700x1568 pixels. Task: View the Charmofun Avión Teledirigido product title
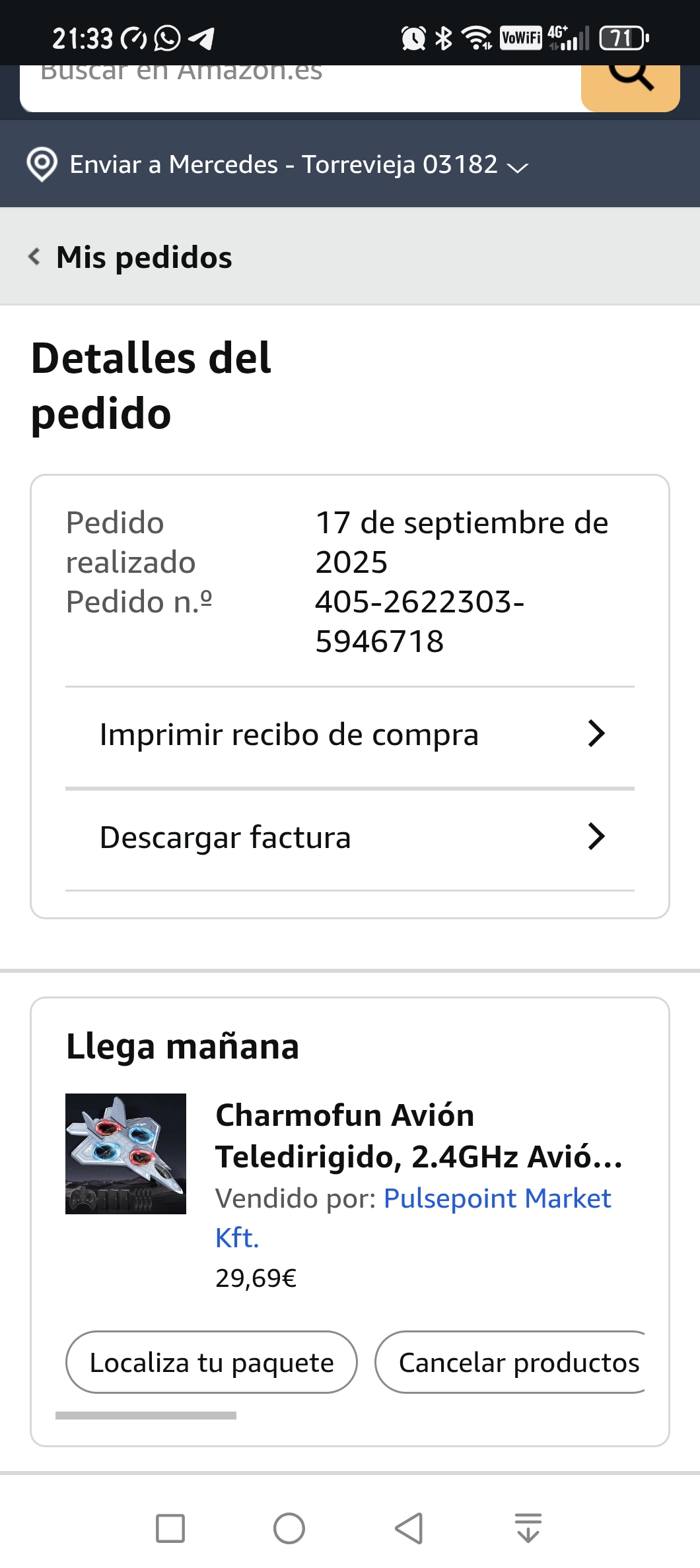tap(419, 1136)
